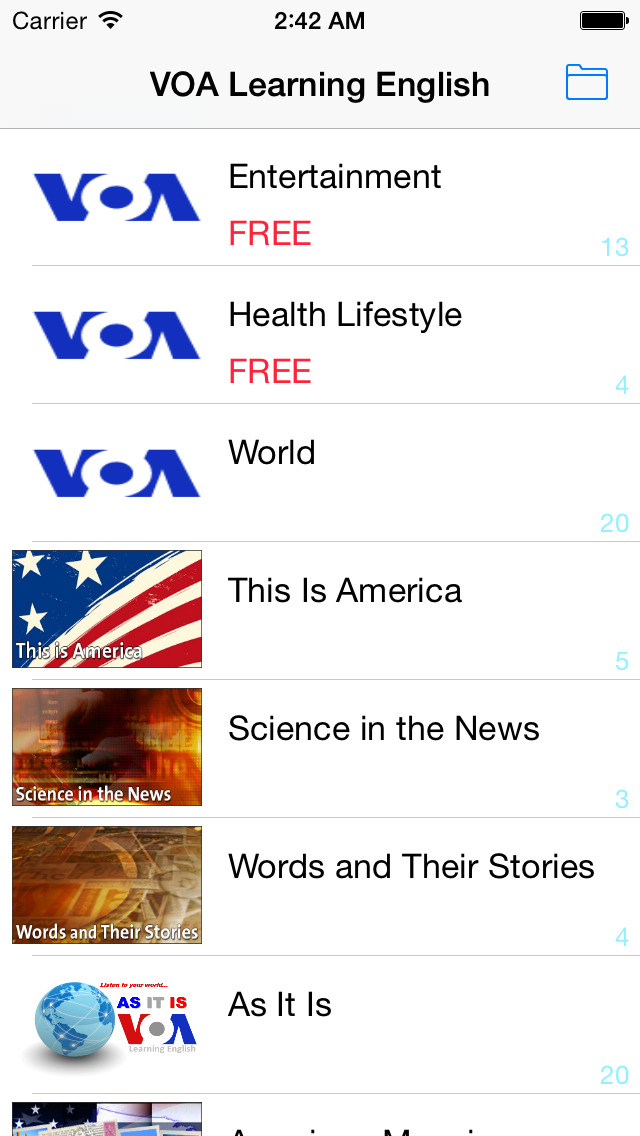Select the As It Is program
This screenshot has width=640, height=1136.
(320, 1024)
